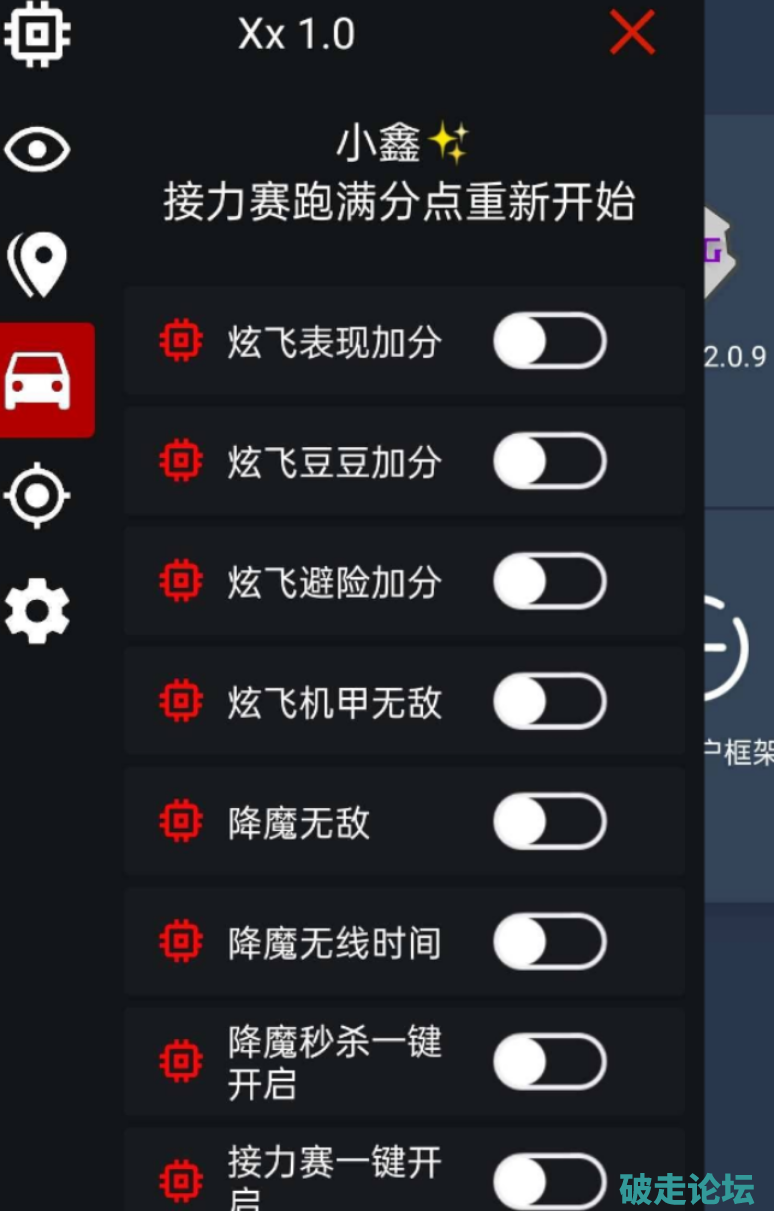Screen dimensions: 774x1211
Task: Open the chip icon tab
Action: (37, 33)
